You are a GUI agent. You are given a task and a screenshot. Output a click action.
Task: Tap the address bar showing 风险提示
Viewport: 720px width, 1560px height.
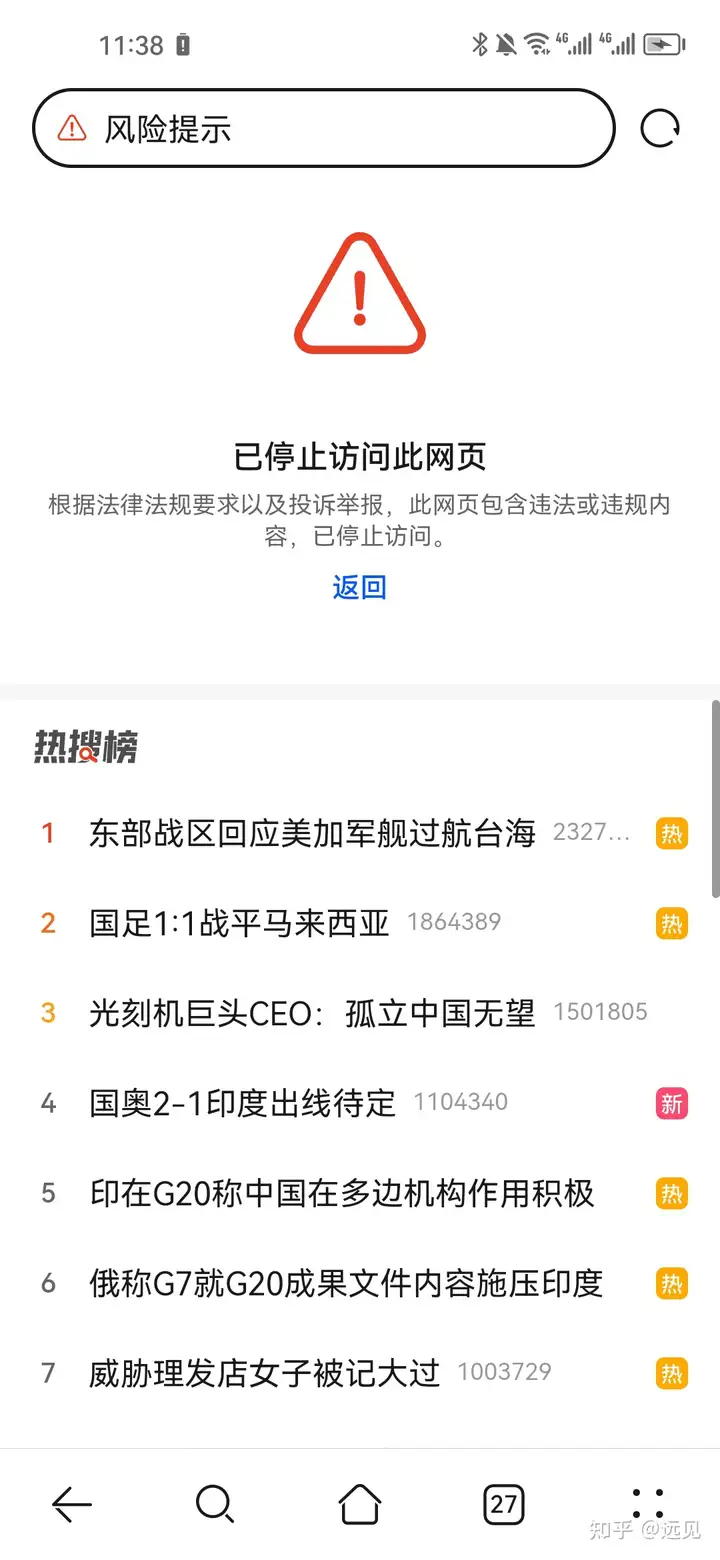tap(324, 128)
